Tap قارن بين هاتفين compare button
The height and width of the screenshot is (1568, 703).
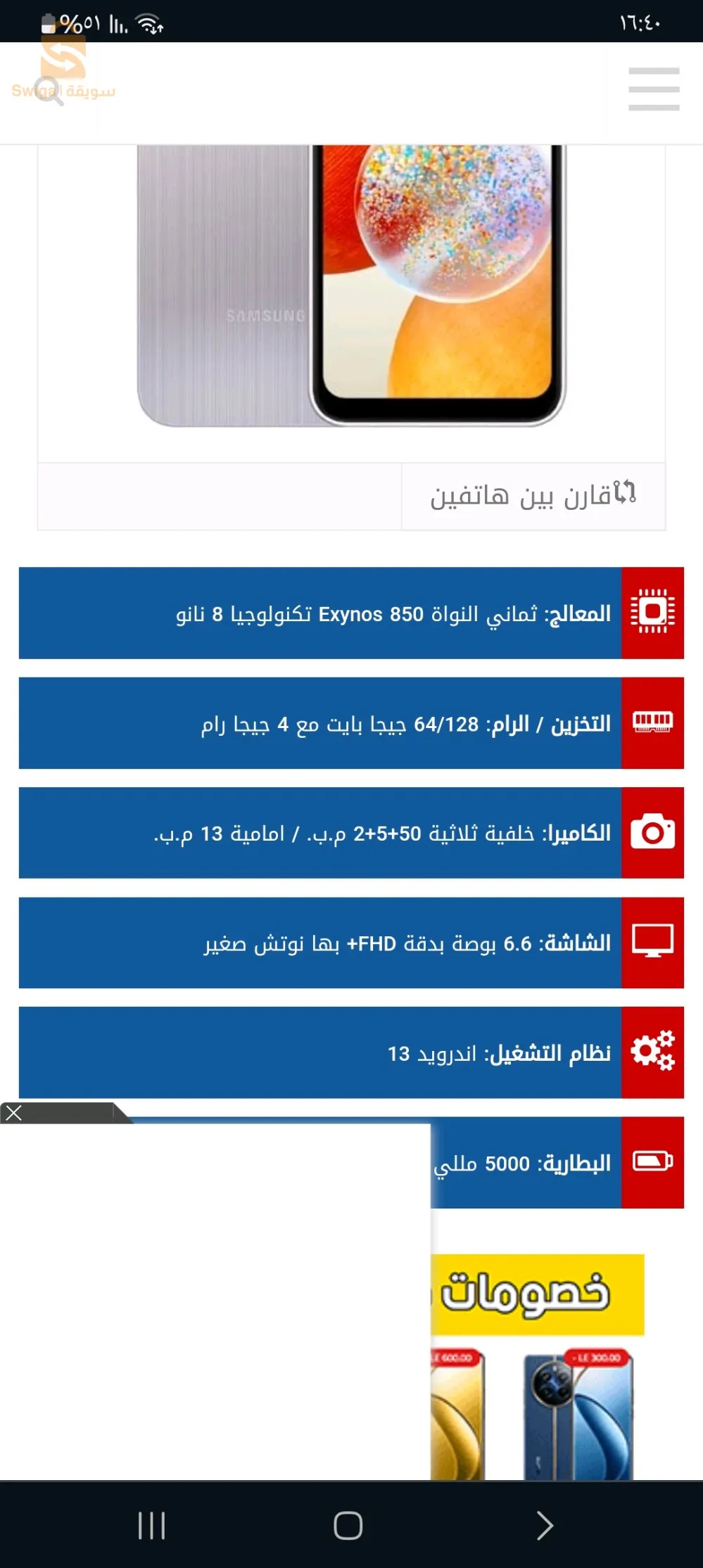click(533, 496)
